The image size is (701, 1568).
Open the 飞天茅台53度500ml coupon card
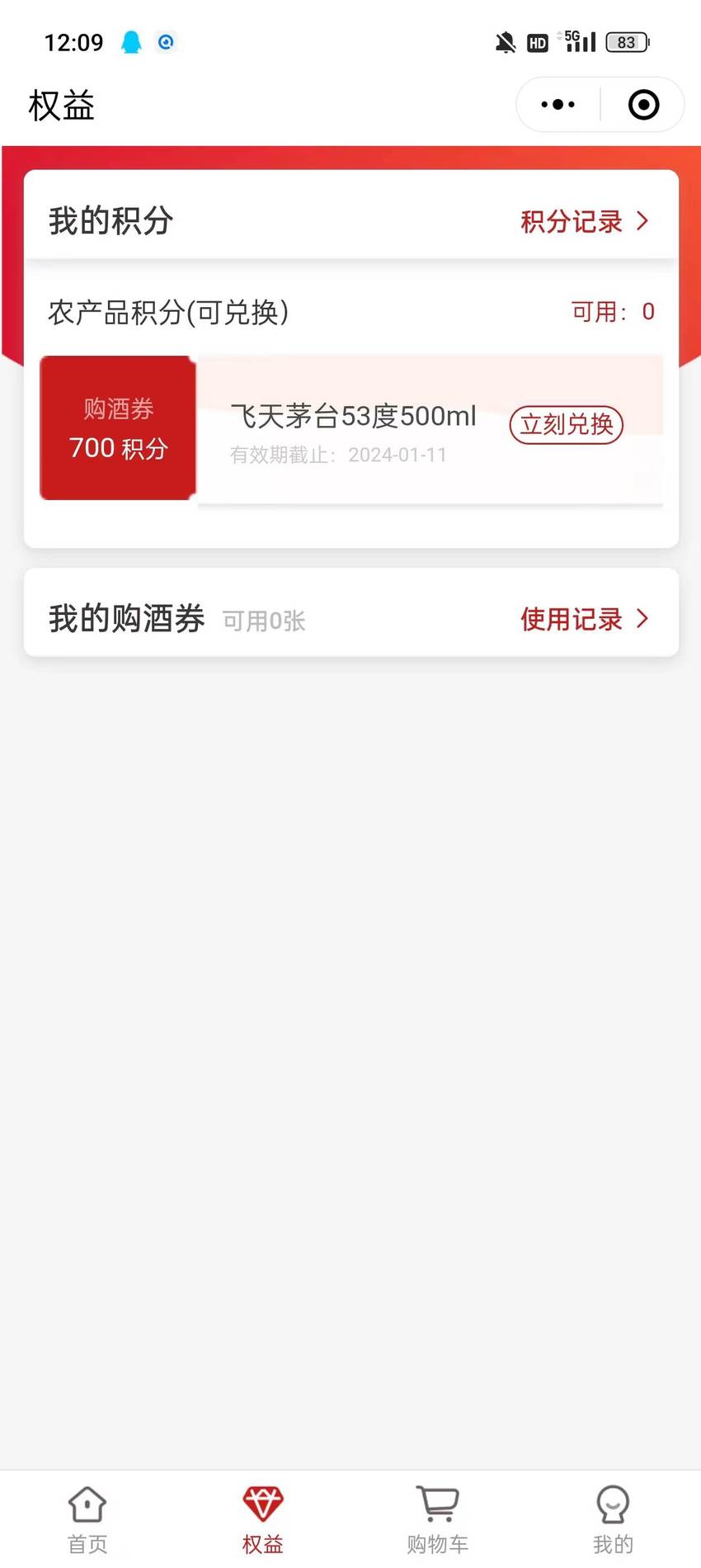point(351,428)
